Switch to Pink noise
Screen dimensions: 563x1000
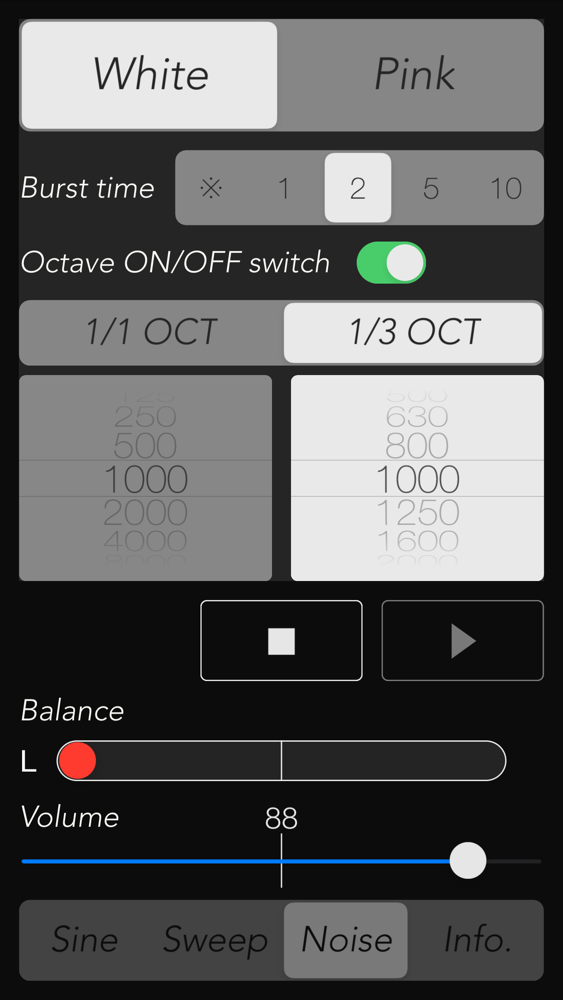414,75
